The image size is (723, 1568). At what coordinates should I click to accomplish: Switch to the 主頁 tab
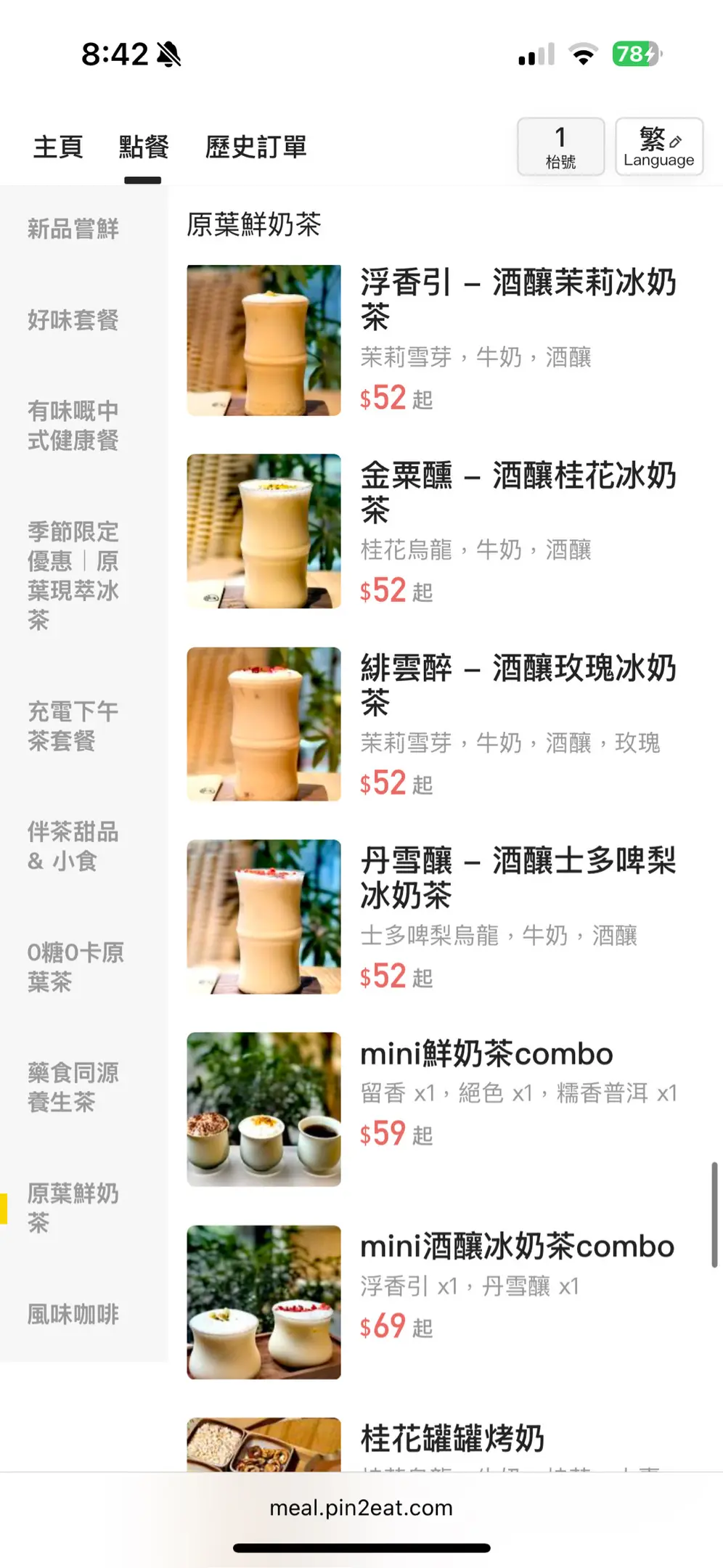click(58, 147)
